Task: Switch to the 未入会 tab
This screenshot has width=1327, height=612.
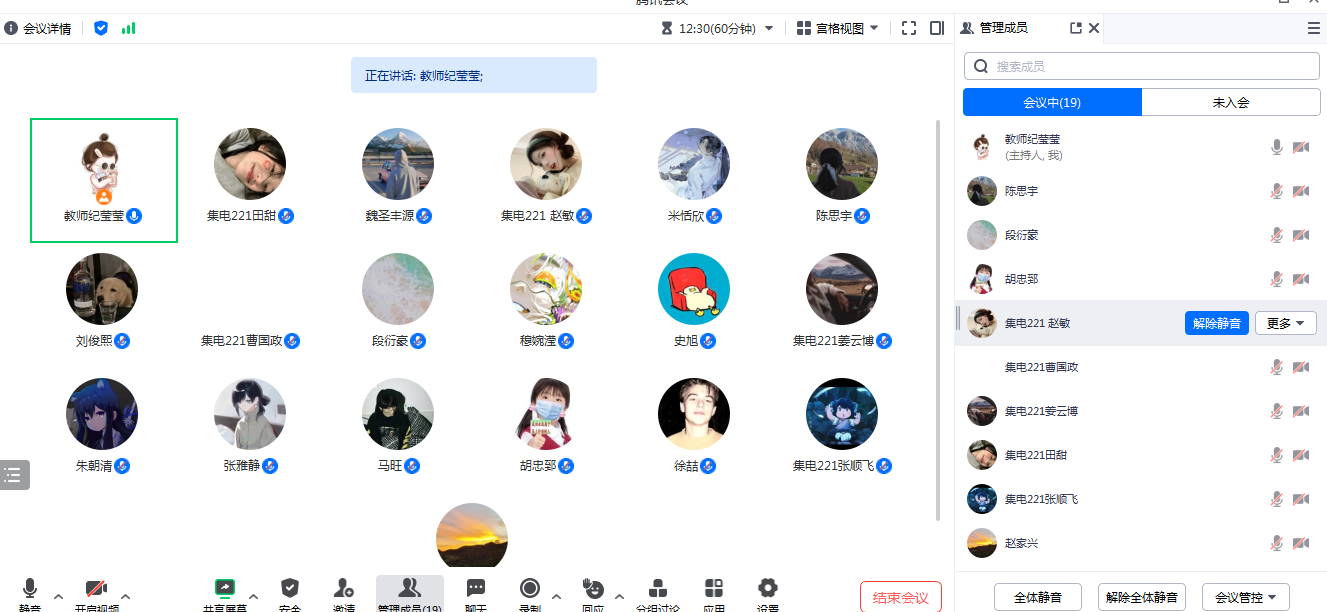Action: click(1230, 102)
